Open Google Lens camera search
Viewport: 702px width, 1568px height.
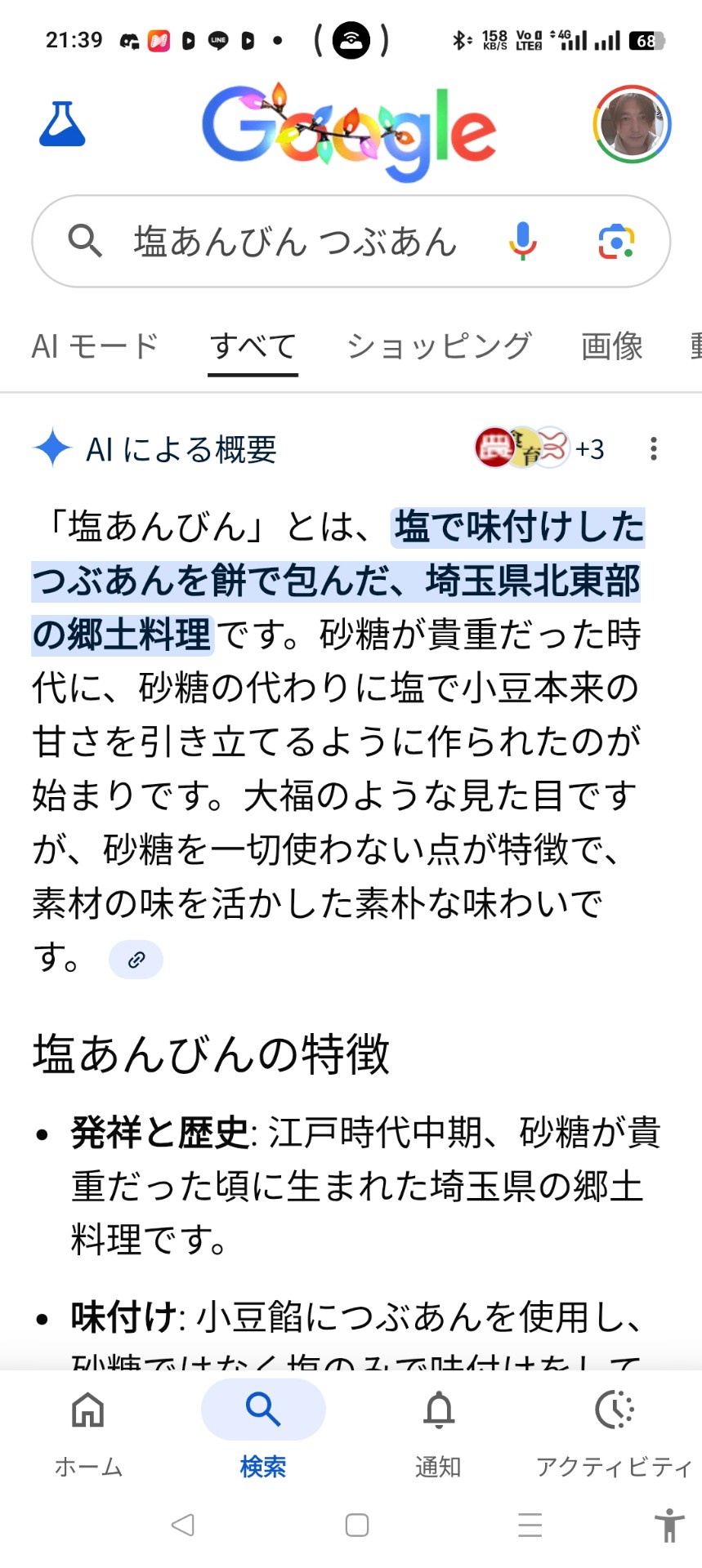(x=616, y=242)
